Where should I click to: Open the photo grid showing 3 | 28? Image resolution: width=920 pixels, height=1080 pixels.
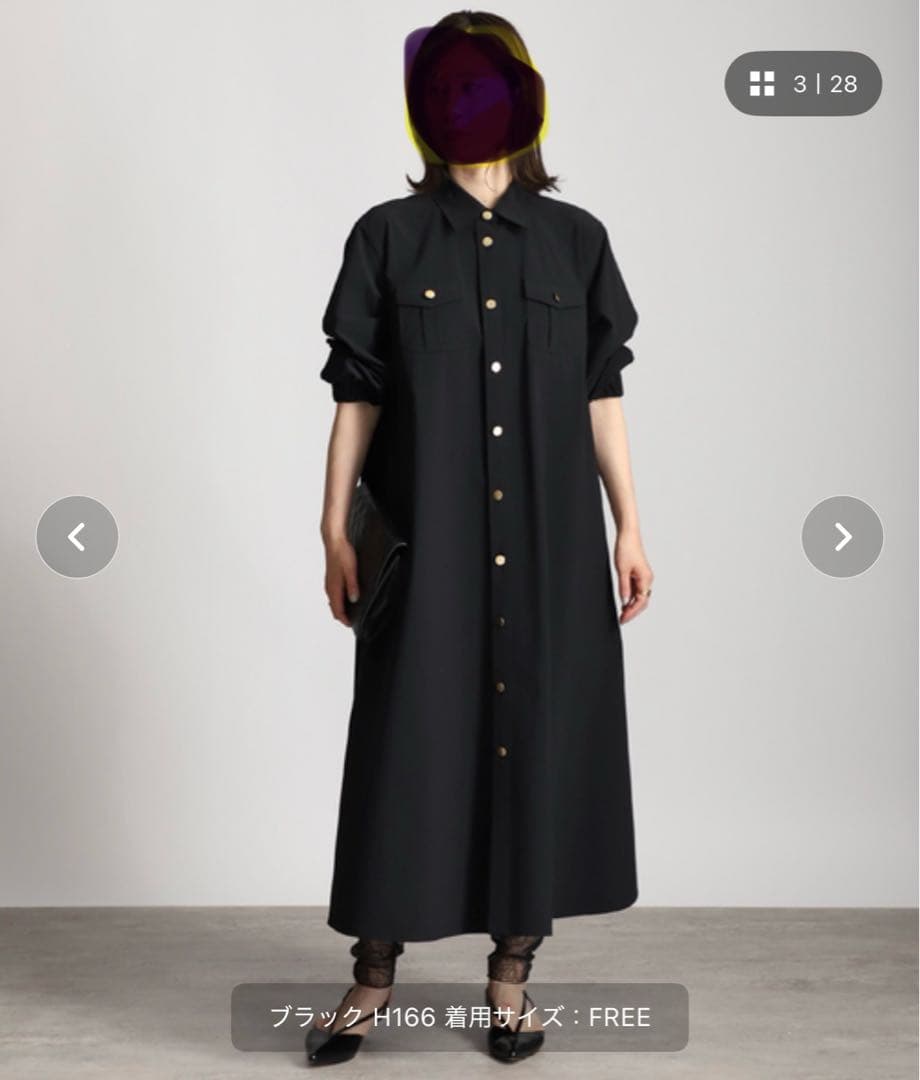click(803, 84)
